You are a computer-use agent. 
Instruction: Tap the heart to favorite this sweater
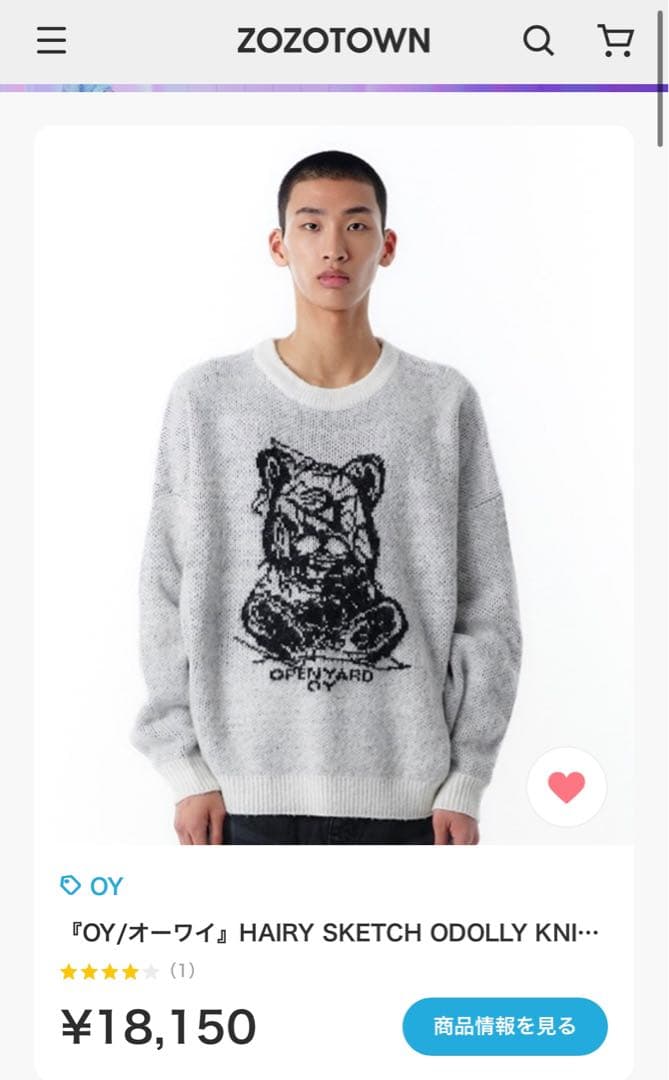pyautogui.click(x=566, y=787)
